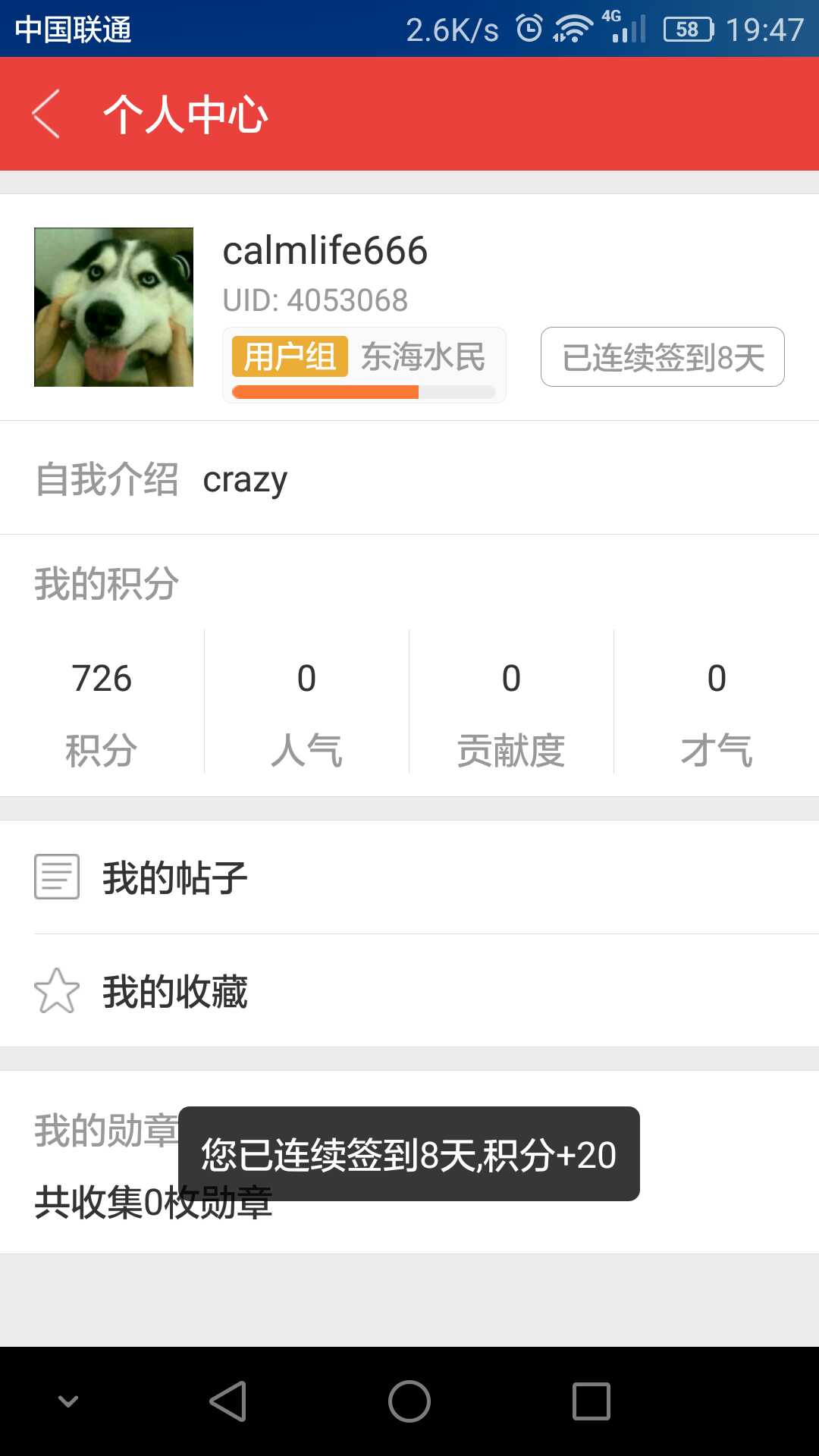Open the 自我介绍 introduction row
This screenshot has width=819, height=1456.
pos(409,479)
